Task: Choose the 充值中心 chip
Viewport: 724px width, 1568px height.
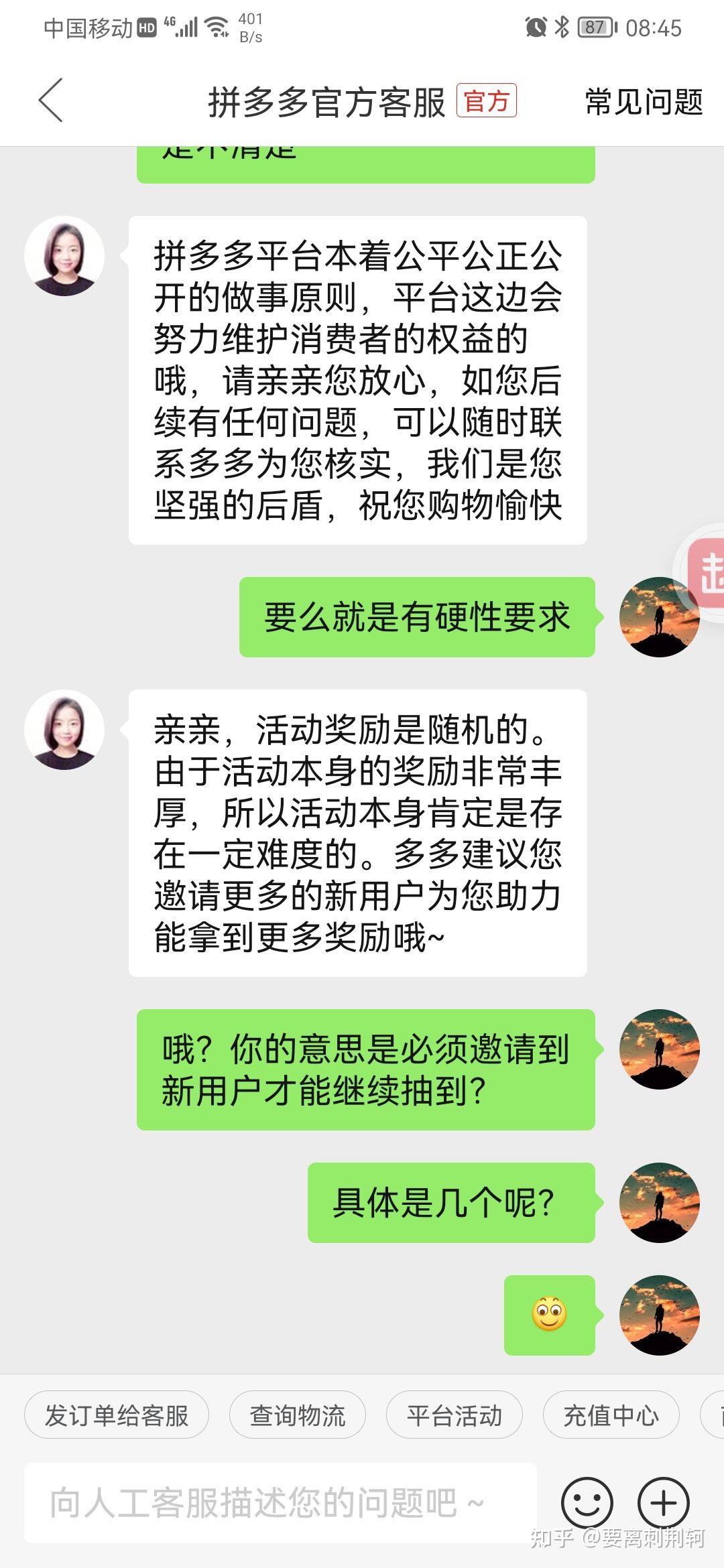Action: (x=611, y=1415)
